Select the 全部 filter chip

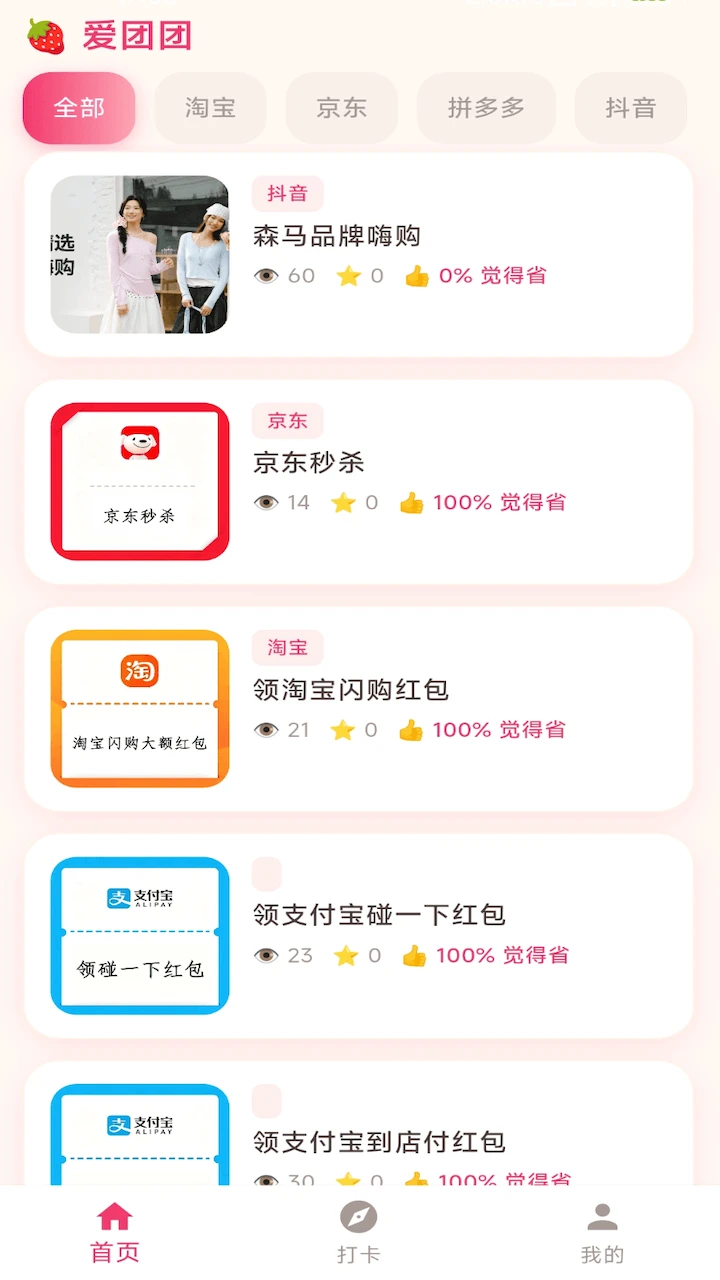pos(79,108)
